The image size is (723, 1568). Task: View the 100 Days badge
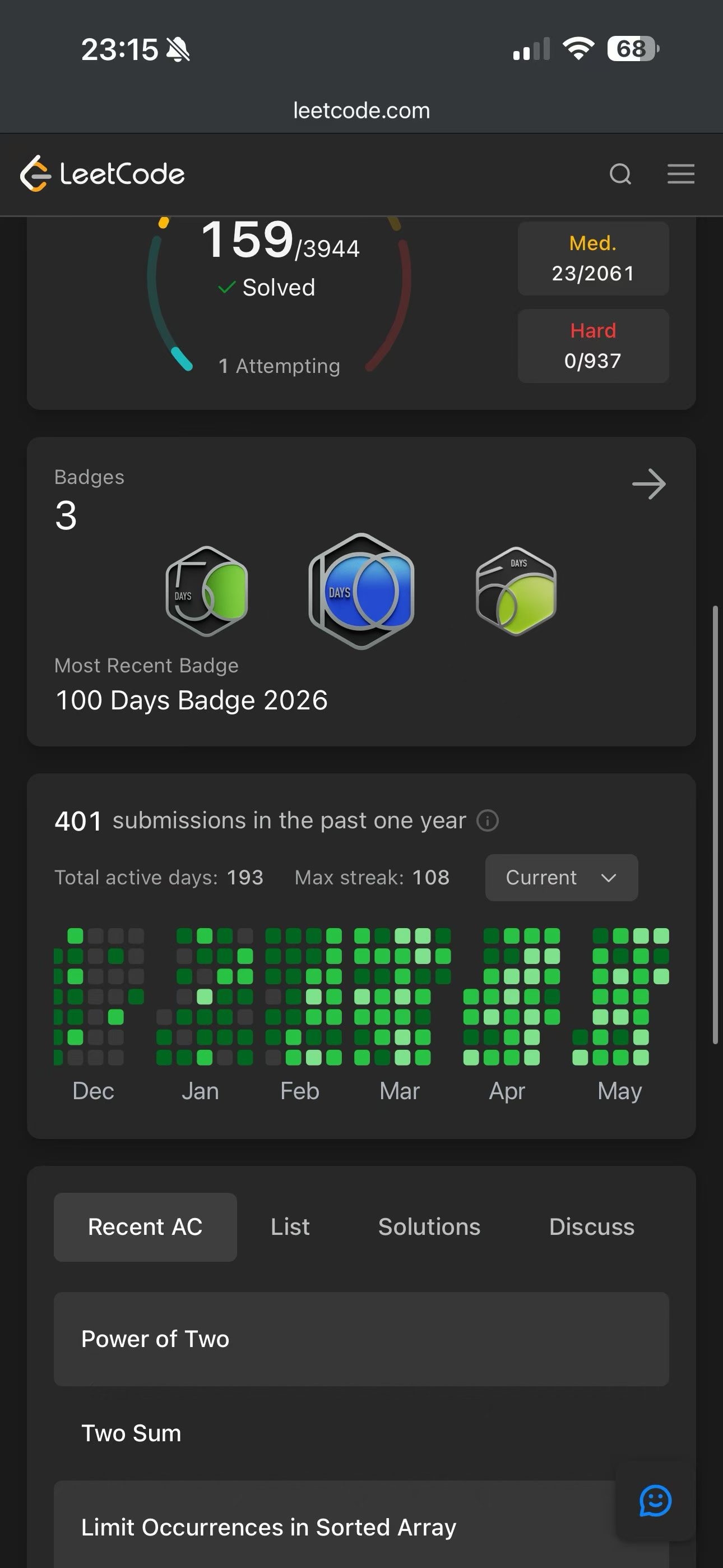[361, 591]
